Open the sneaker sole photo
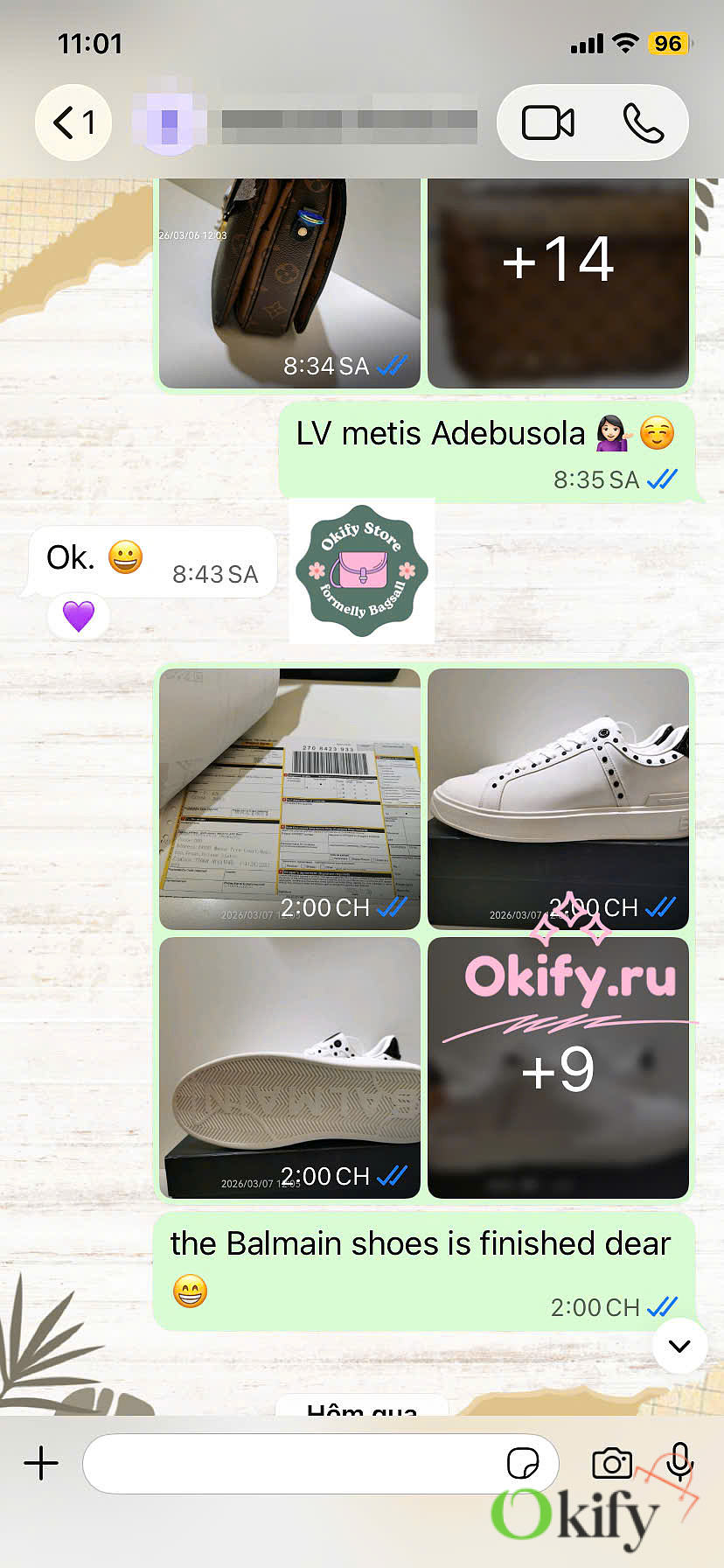724x1568 pixels. [x=289, y=1067]
